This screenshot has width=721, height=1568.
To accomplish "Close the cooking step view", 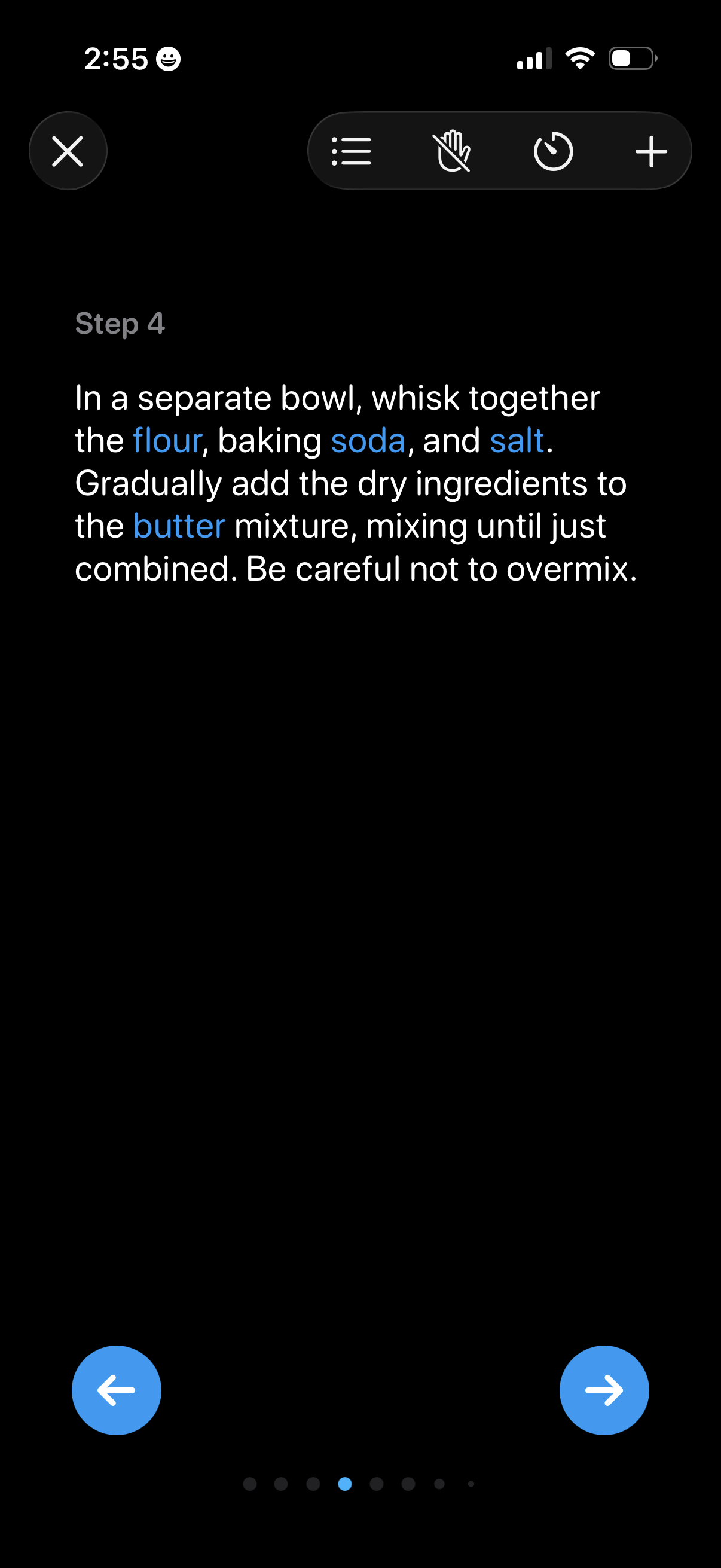I will (68, 150).
